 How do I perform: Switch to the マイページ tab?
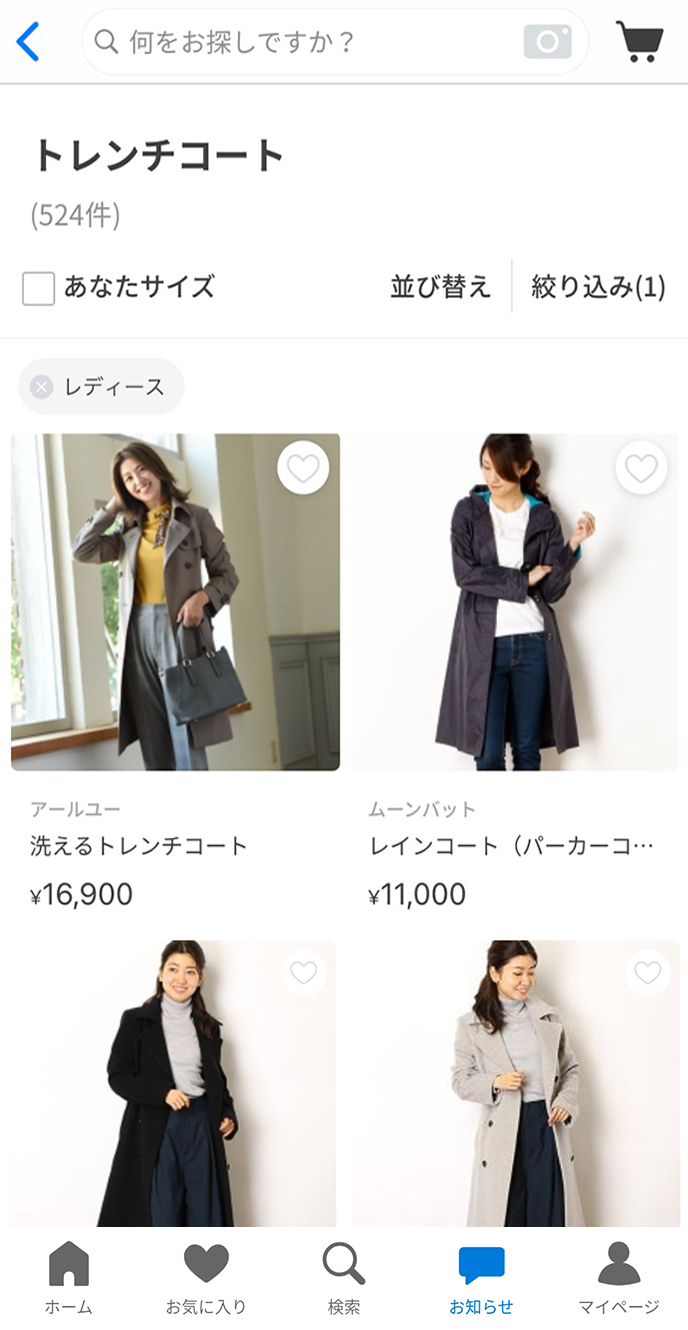(619, 1278)
